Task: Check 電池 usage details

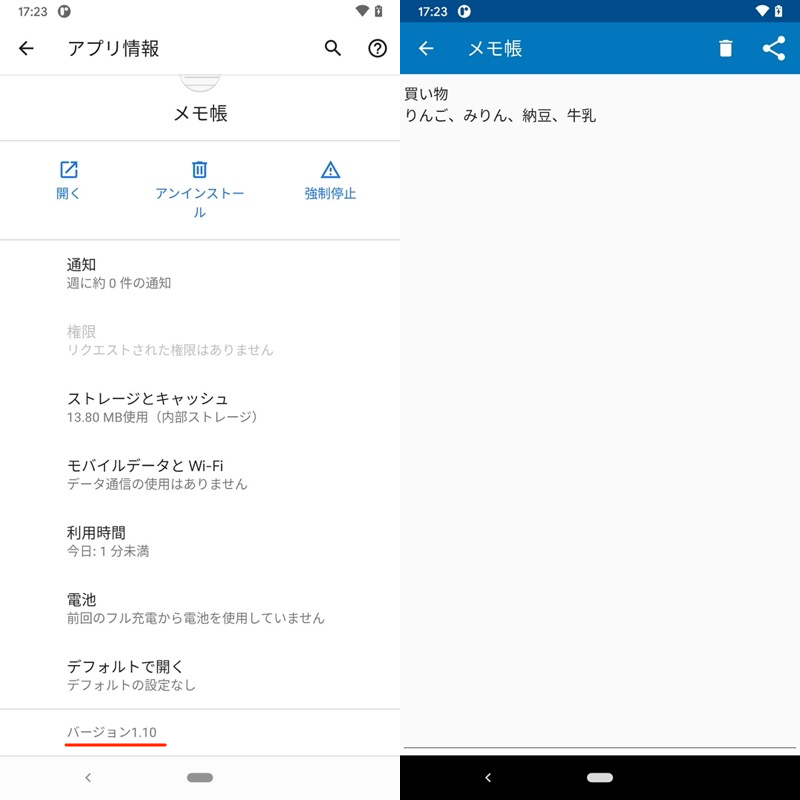Action: pos(200,608)
